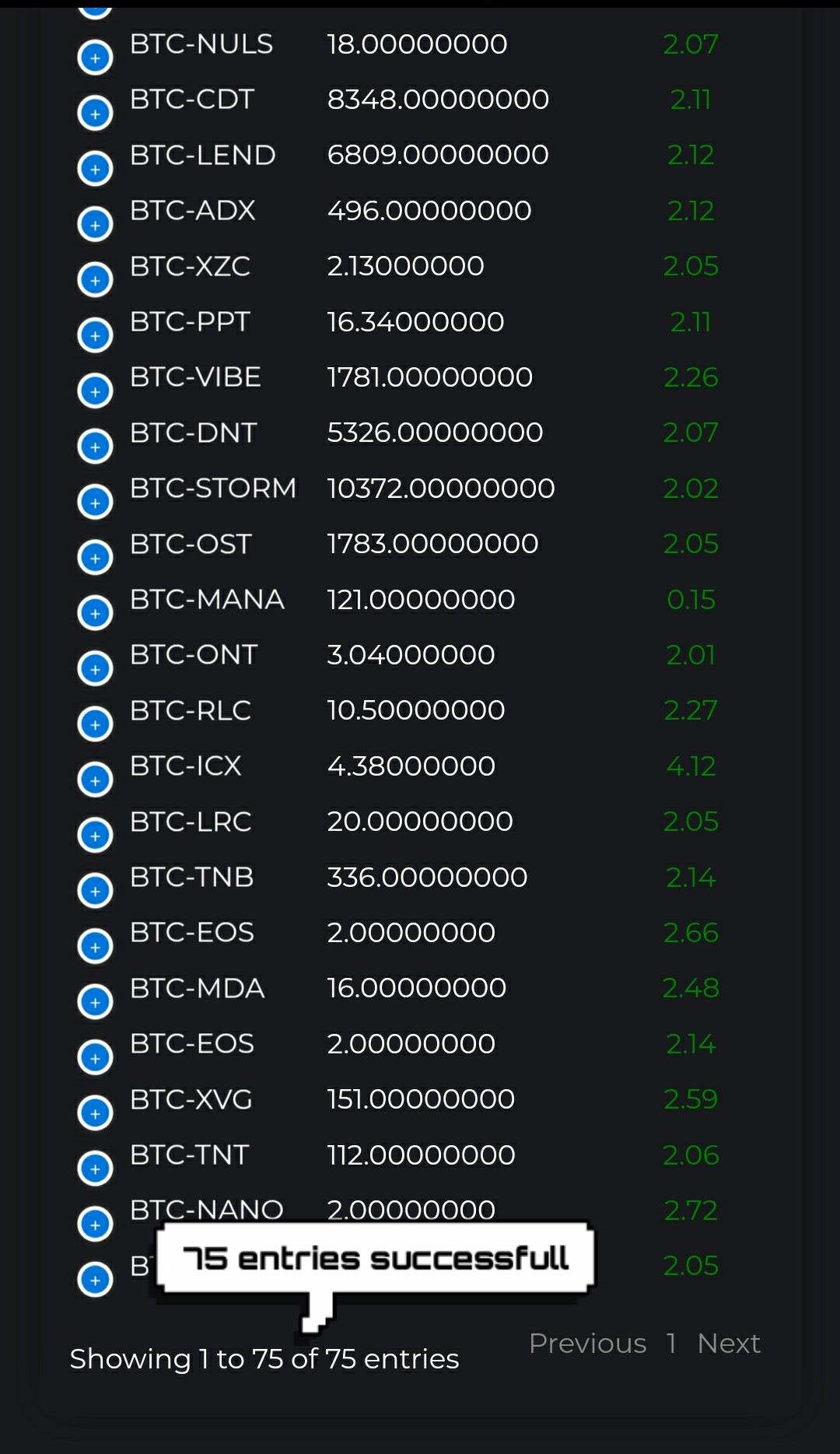
Task: Go to the Next page
Action: pos(728,1344)
